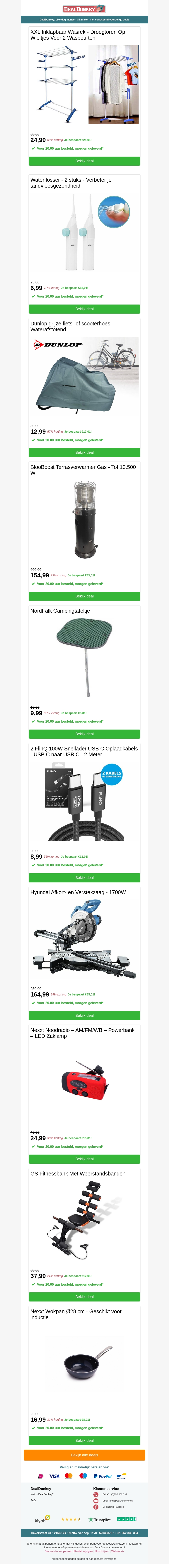Tap 'Bekijk deal' for GS Fitnessbank
This screenshot has height=1568, width=169.
click(84, 1297)
